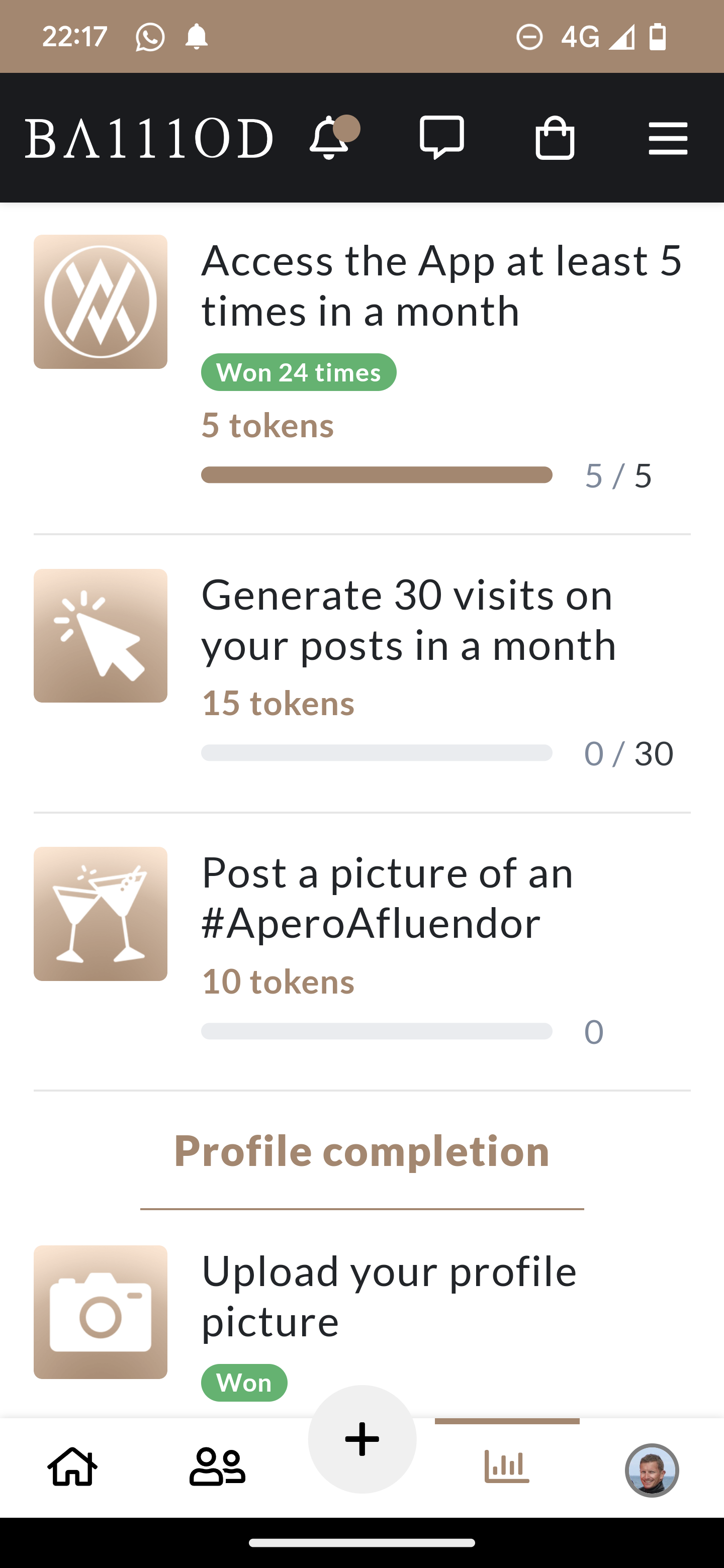Open my profile avatar tab
The height and width of the screenshot is (1568, 724).
(652, 1470)
